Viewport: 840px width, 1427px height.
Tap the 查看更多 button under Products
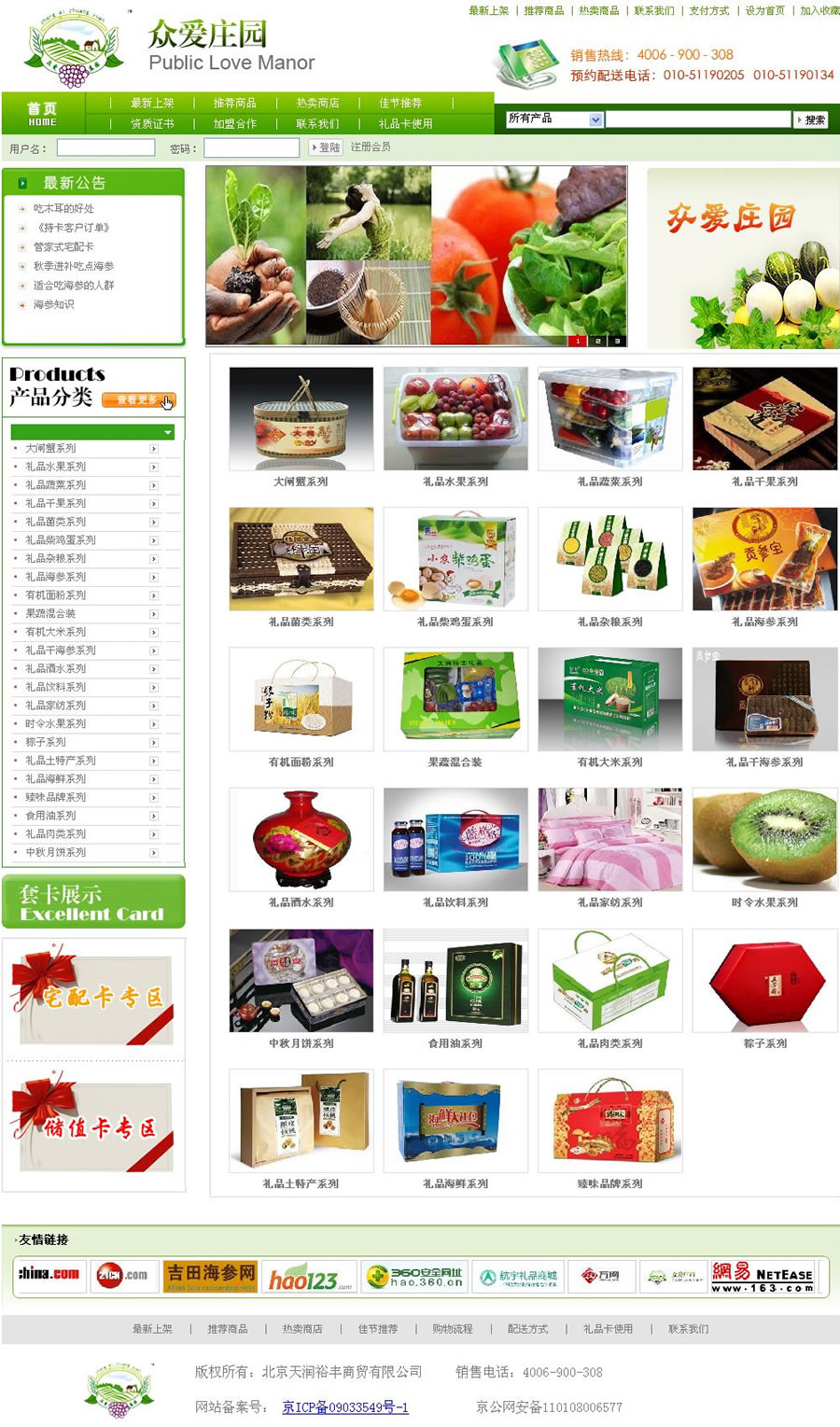click(x=139, y=399)
